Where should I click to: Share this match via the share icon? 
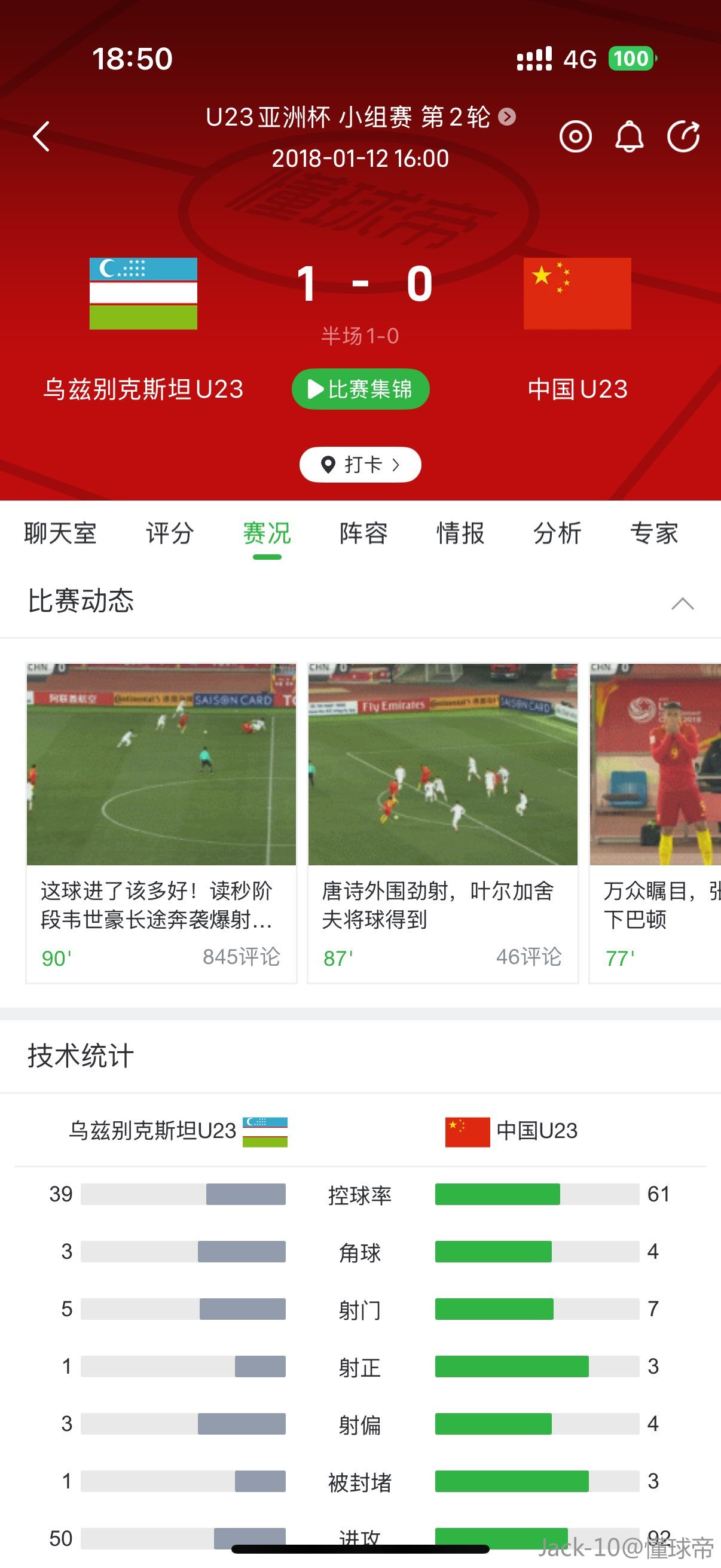point(683,136)
